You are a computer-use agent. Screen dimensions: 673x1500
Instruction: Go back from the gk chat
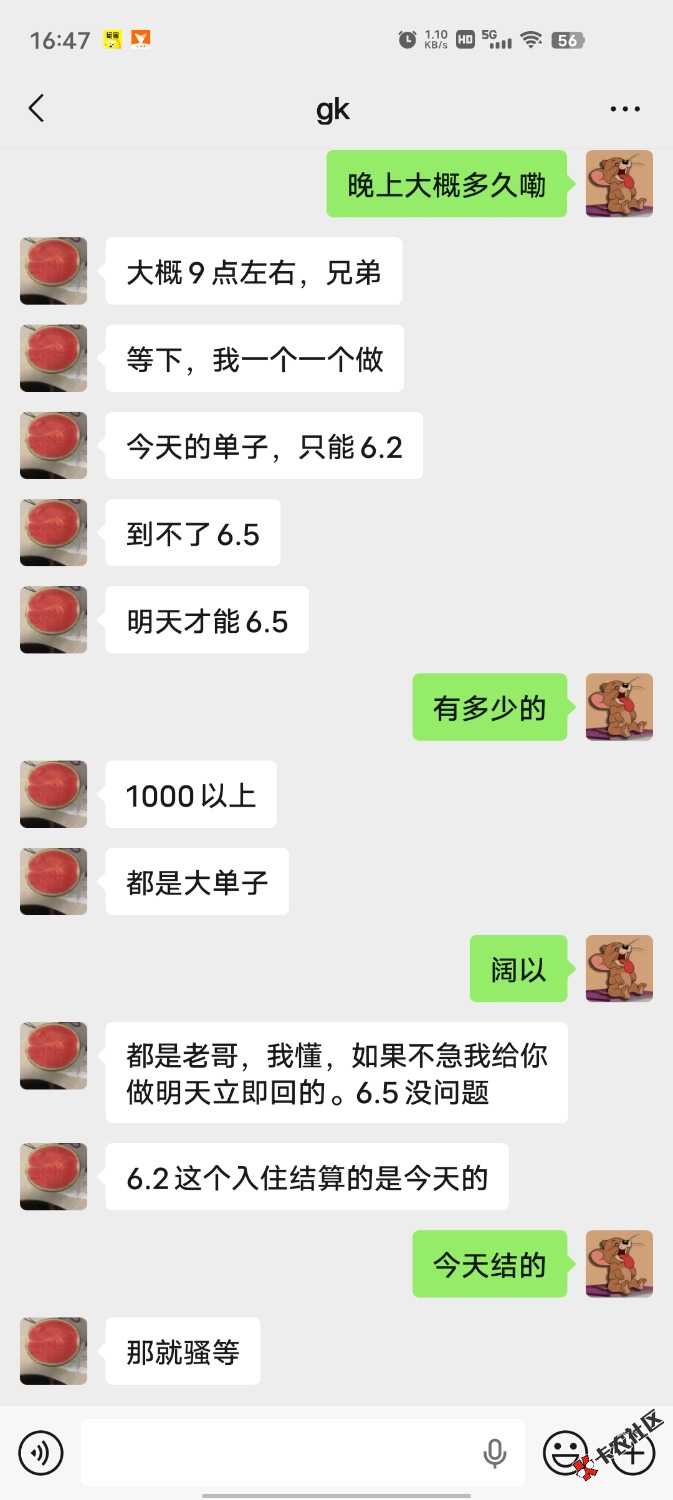[37, 108]
